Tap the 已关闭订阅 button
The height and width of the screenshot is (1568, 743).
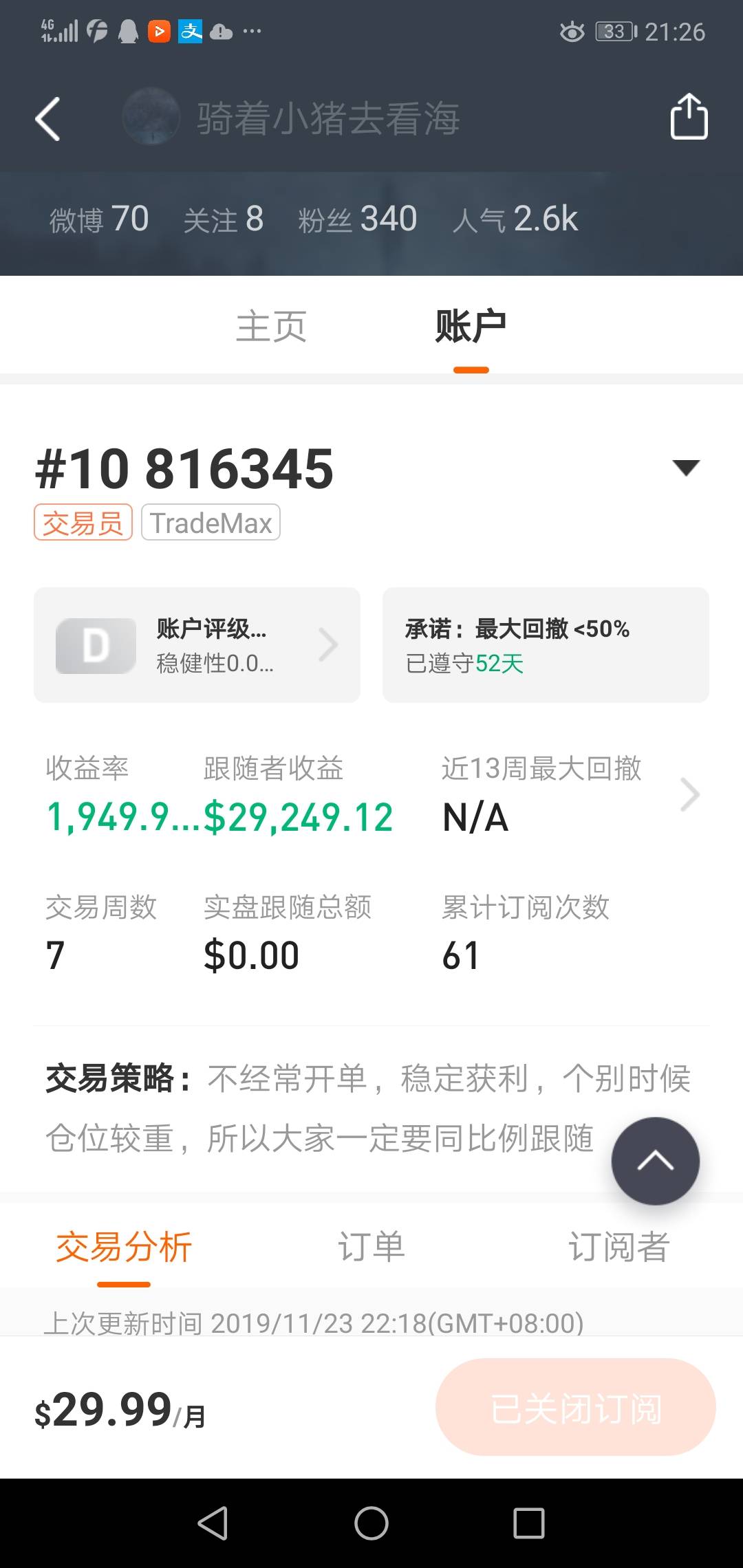coord(576,1407)
